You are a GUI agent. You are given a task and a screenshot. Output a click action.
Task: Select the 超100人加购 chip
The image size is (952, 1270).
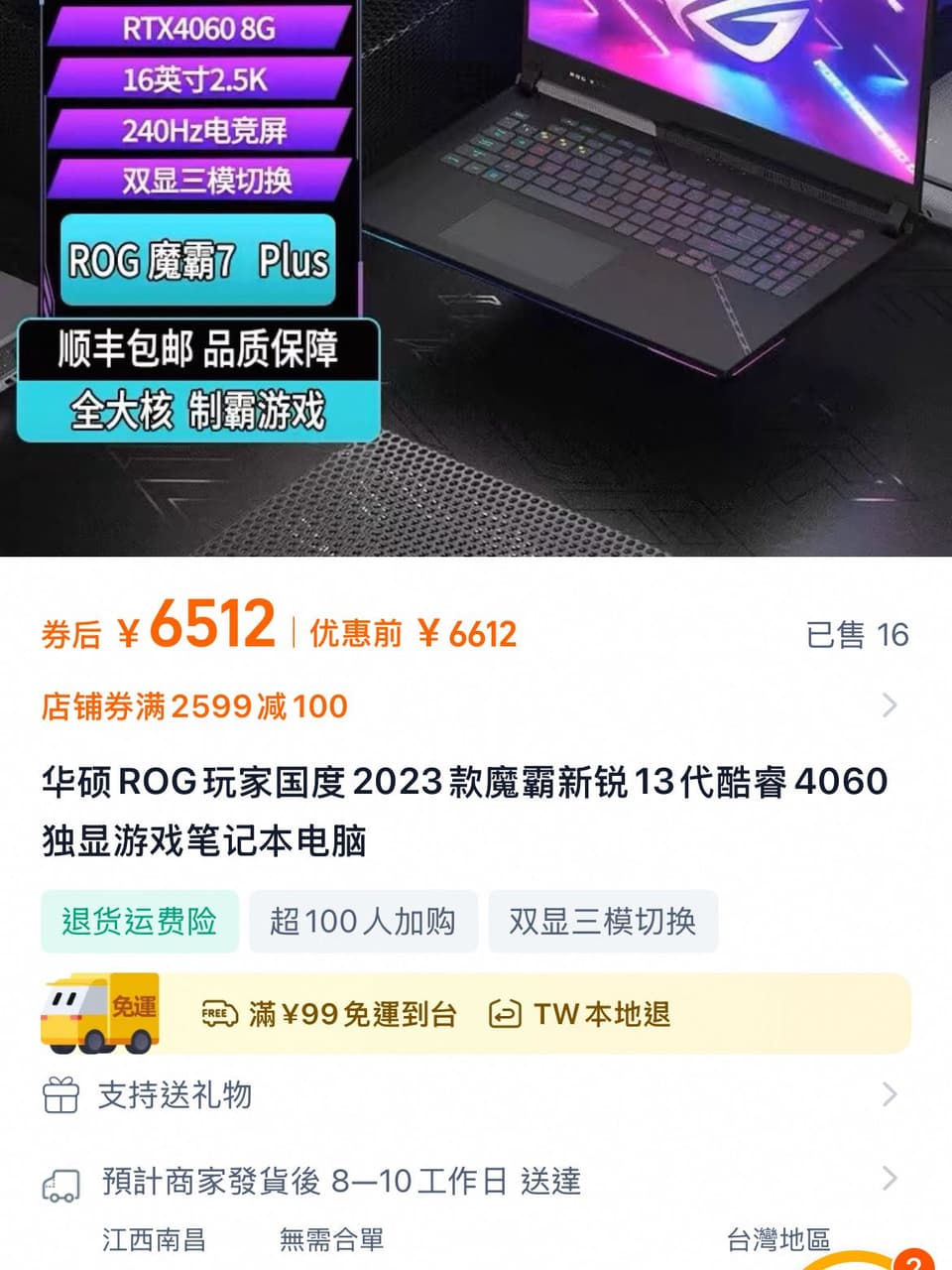click(363, 922)
